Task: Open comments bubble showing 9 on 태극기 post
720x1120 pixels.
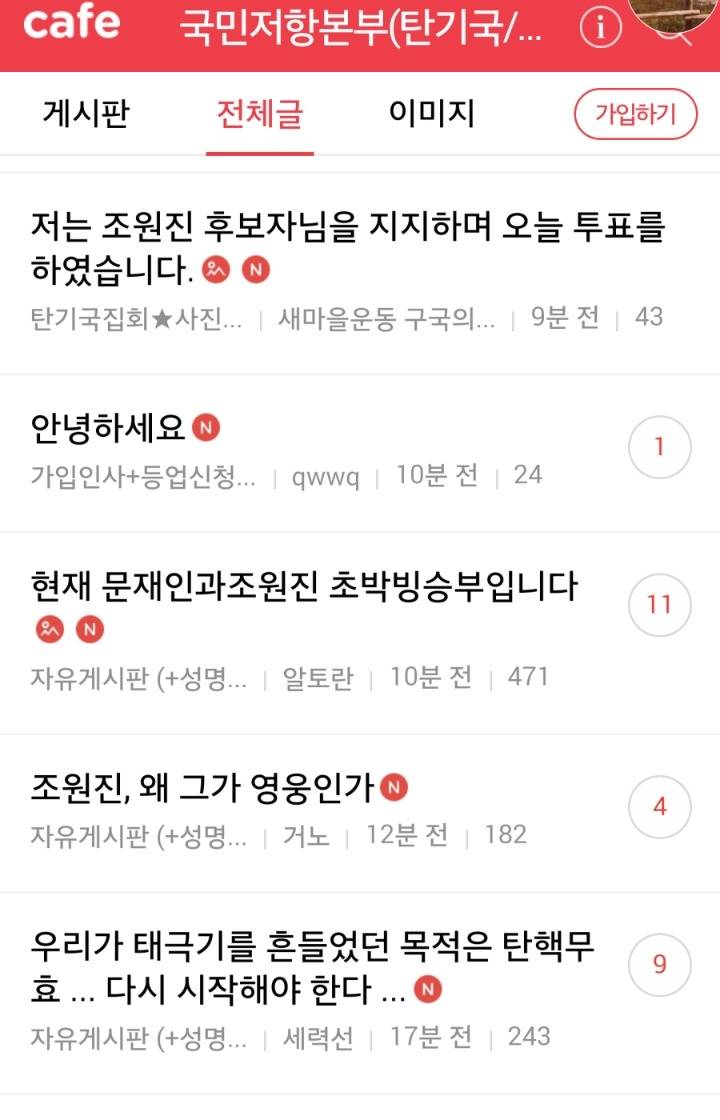Action: click(660, 964)
